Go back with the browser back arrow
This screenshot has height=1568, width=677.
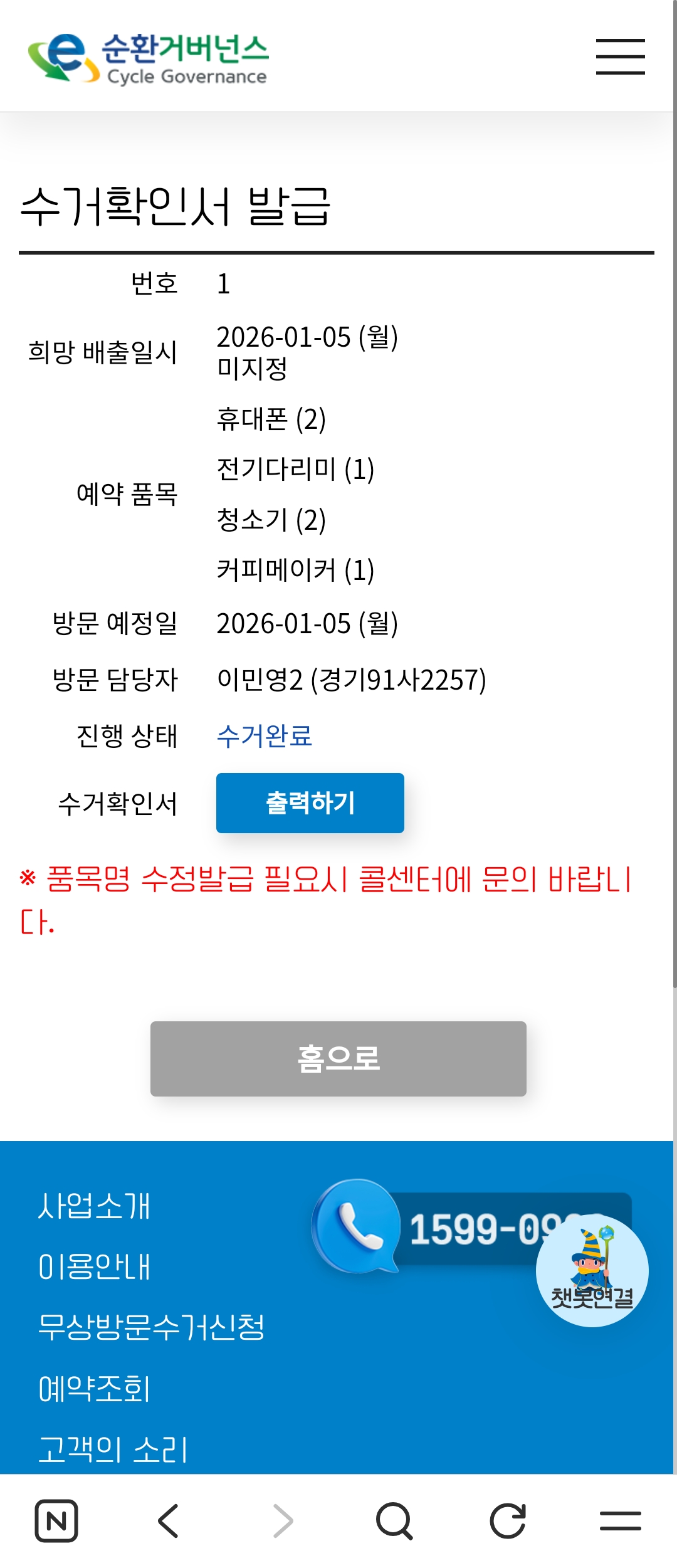(169, 1521)
